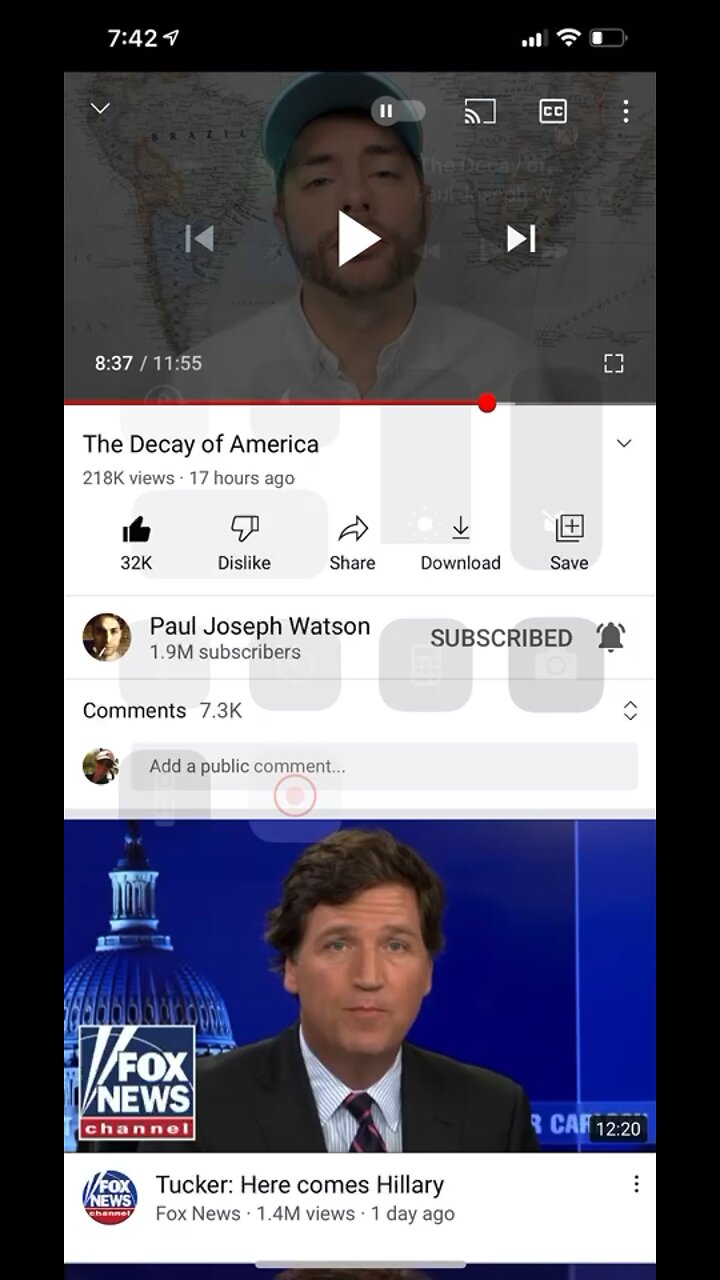Play the paused video
This screenshot has width=720, height=1280.
(x=358, y=239)
